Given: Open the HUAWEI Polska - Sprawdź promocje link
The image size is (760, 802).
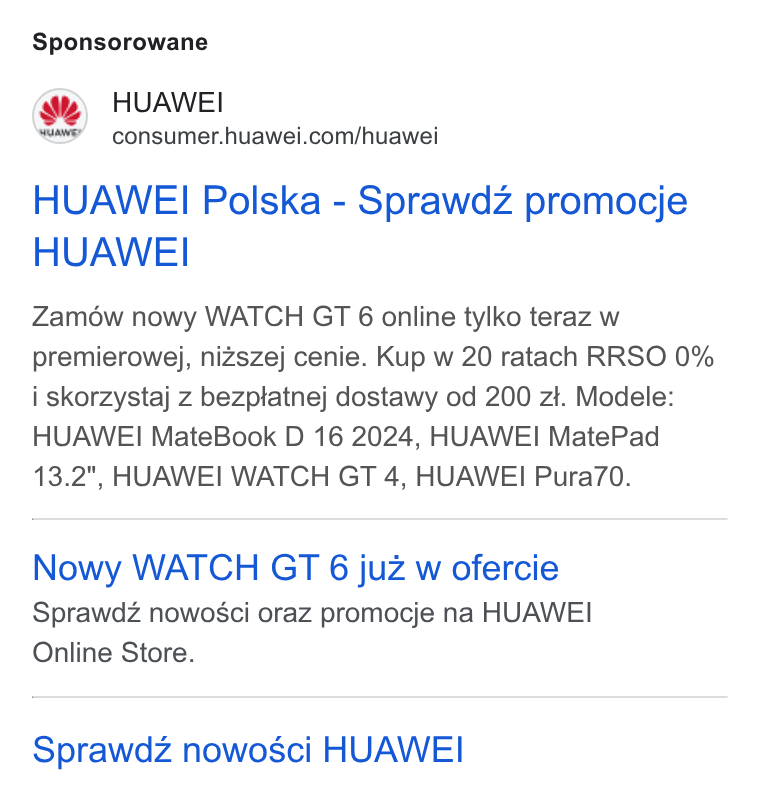Looking at the screenshot, I should pyautogui.click(x=360, y=226).
